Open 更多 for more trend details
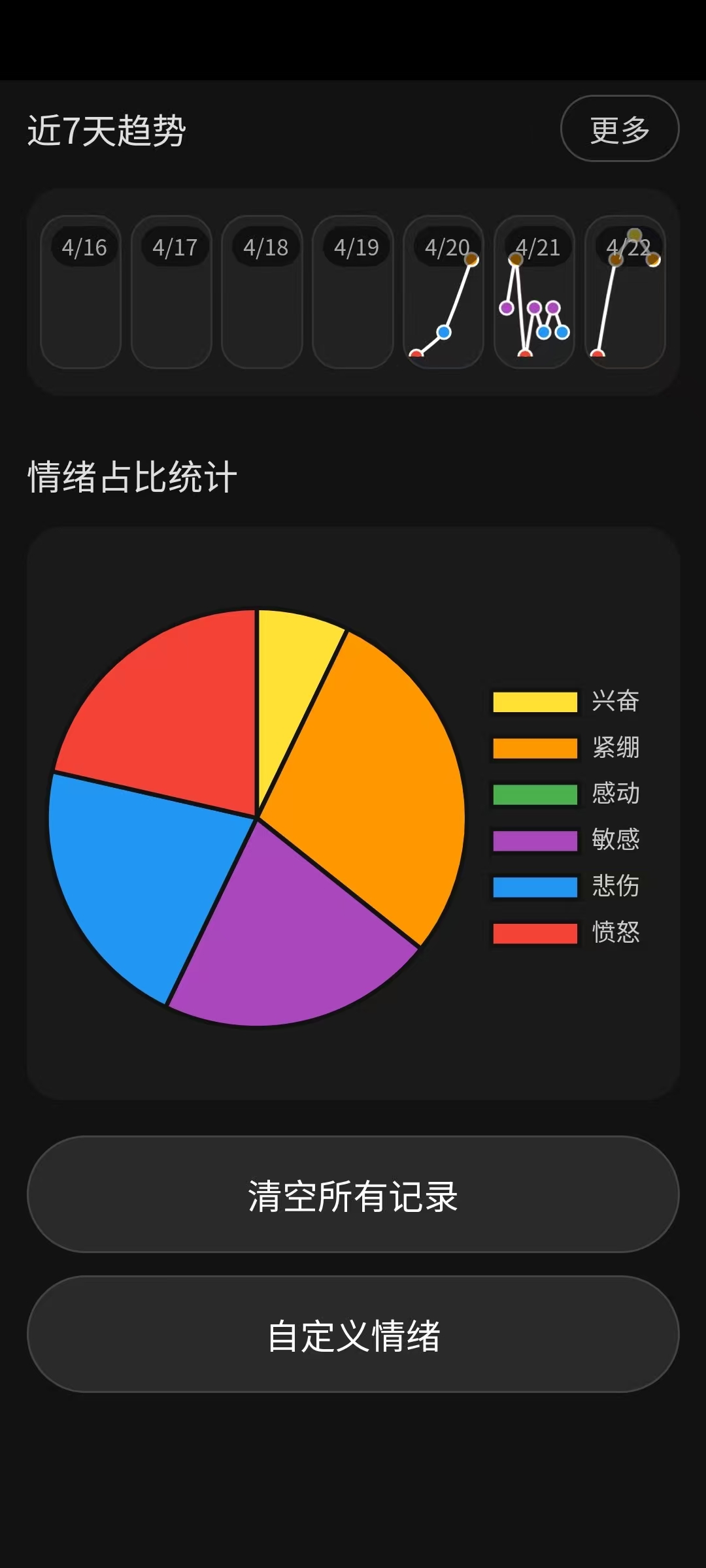 (619, 129)
